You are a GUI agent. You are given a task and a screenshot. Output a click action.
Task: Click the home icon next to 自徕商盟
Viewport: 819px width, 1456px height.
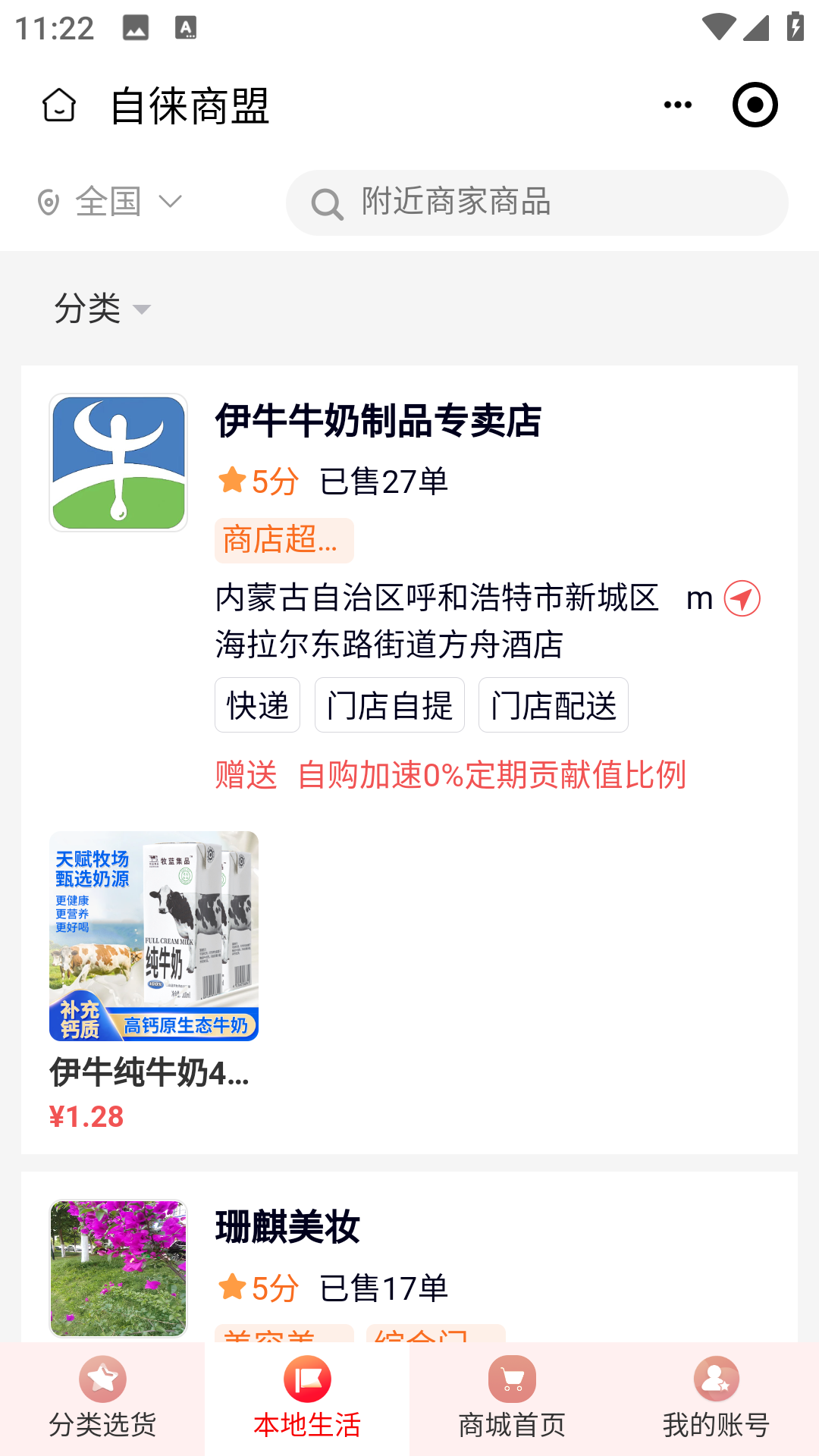[58, 105]
